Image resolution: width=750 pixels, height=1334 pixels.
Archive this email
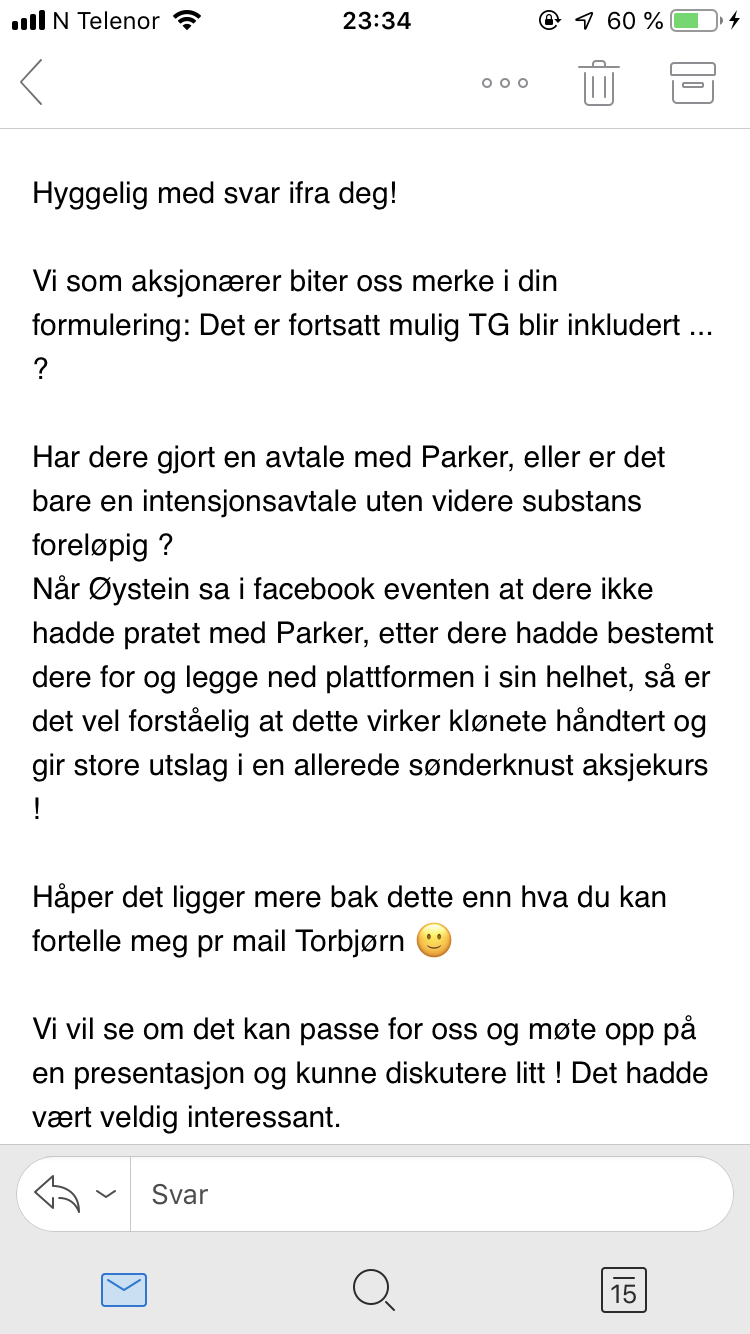point(692,83)
